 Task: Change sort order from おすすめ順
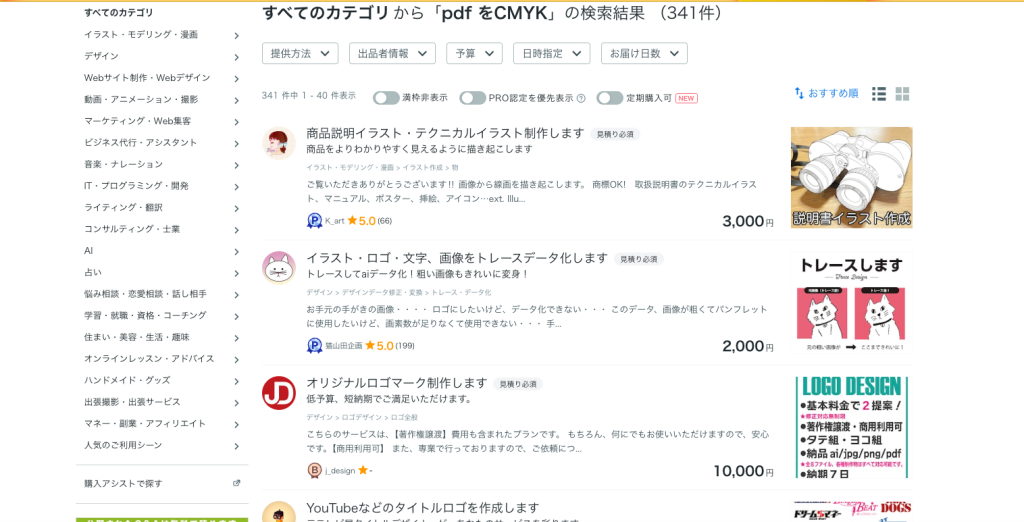826,93
